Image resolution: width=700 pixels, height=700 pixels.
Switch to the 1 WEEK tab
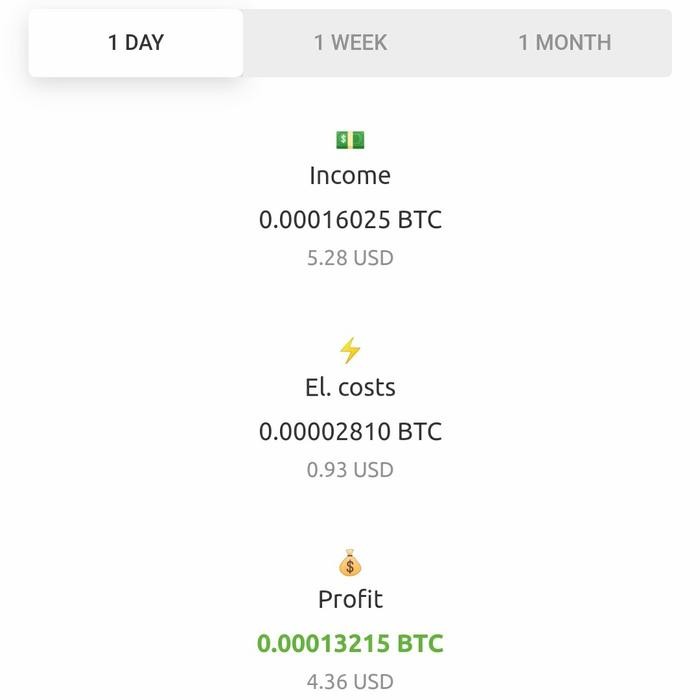point(350,43)
